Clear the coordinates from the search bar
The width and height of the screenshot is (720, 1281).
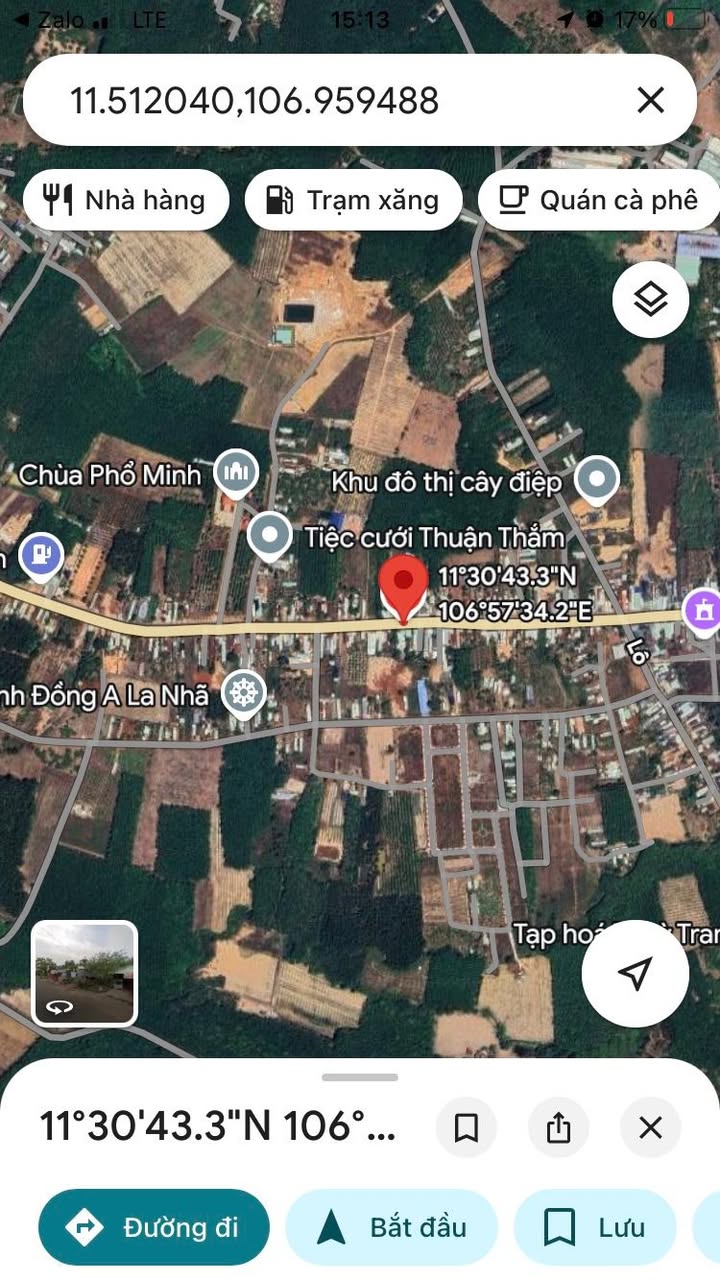(x=650, y=100)
